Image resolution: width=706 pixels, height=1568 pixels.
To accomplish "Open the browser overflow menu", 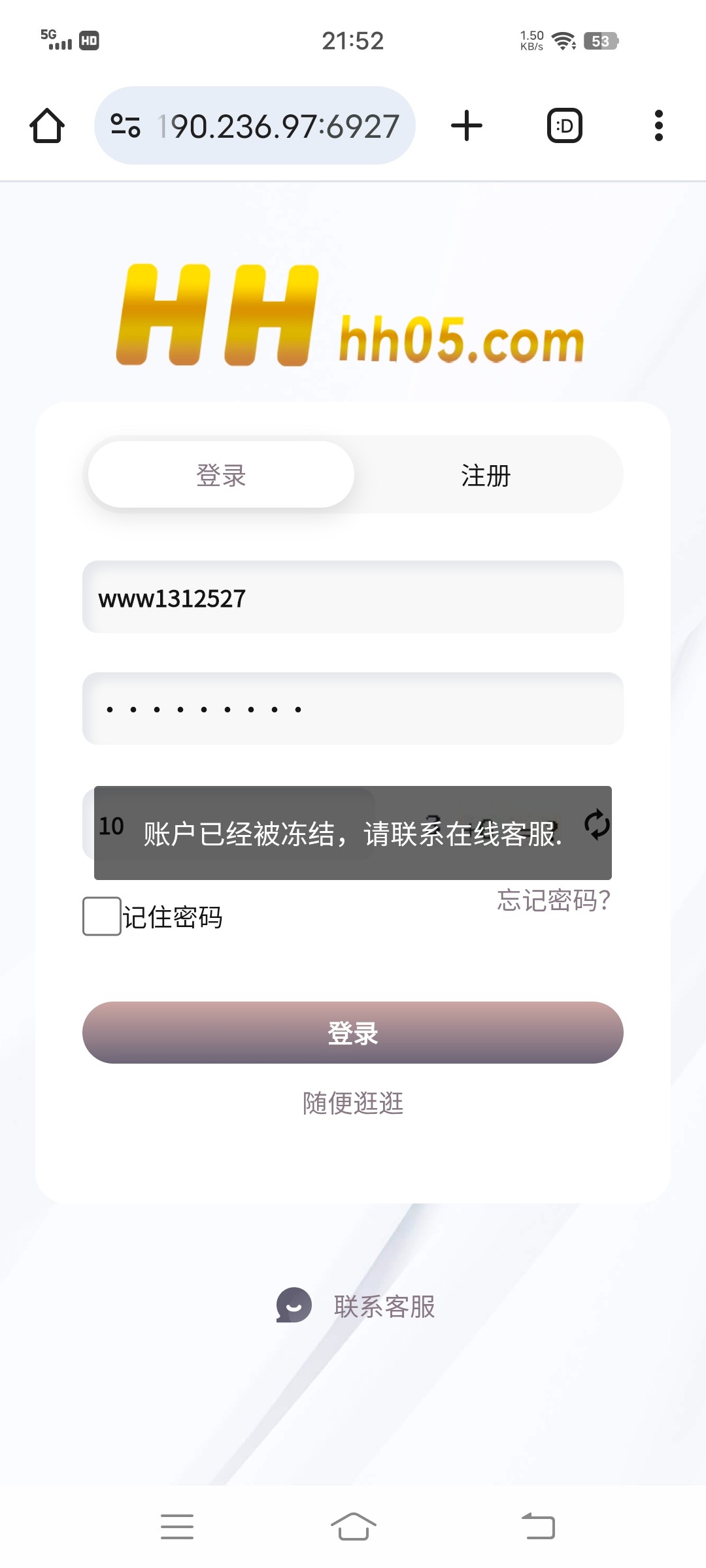I will 658,125.
